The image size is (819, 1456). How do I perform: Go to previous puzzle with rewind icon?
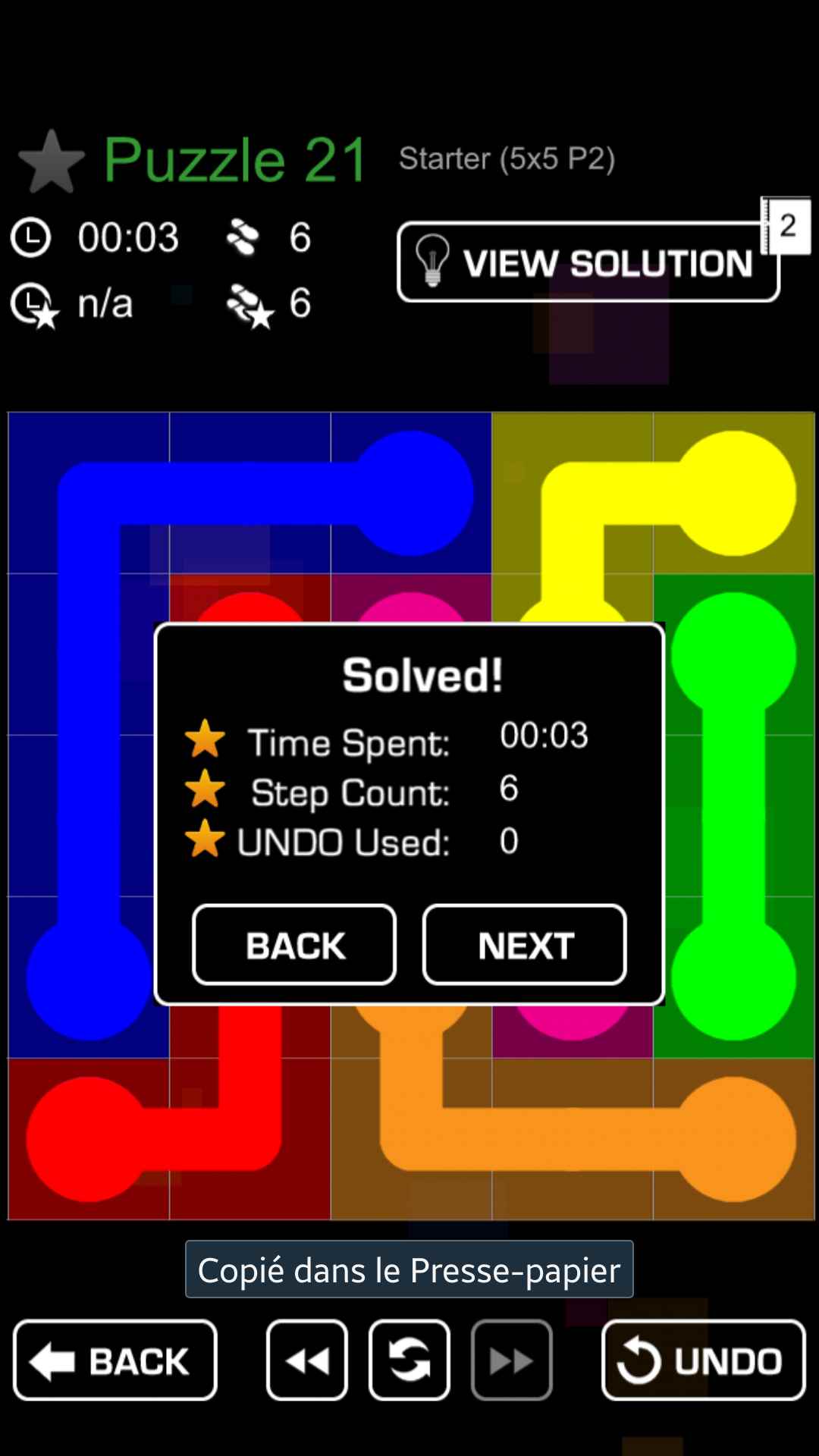pos(307,1360)
